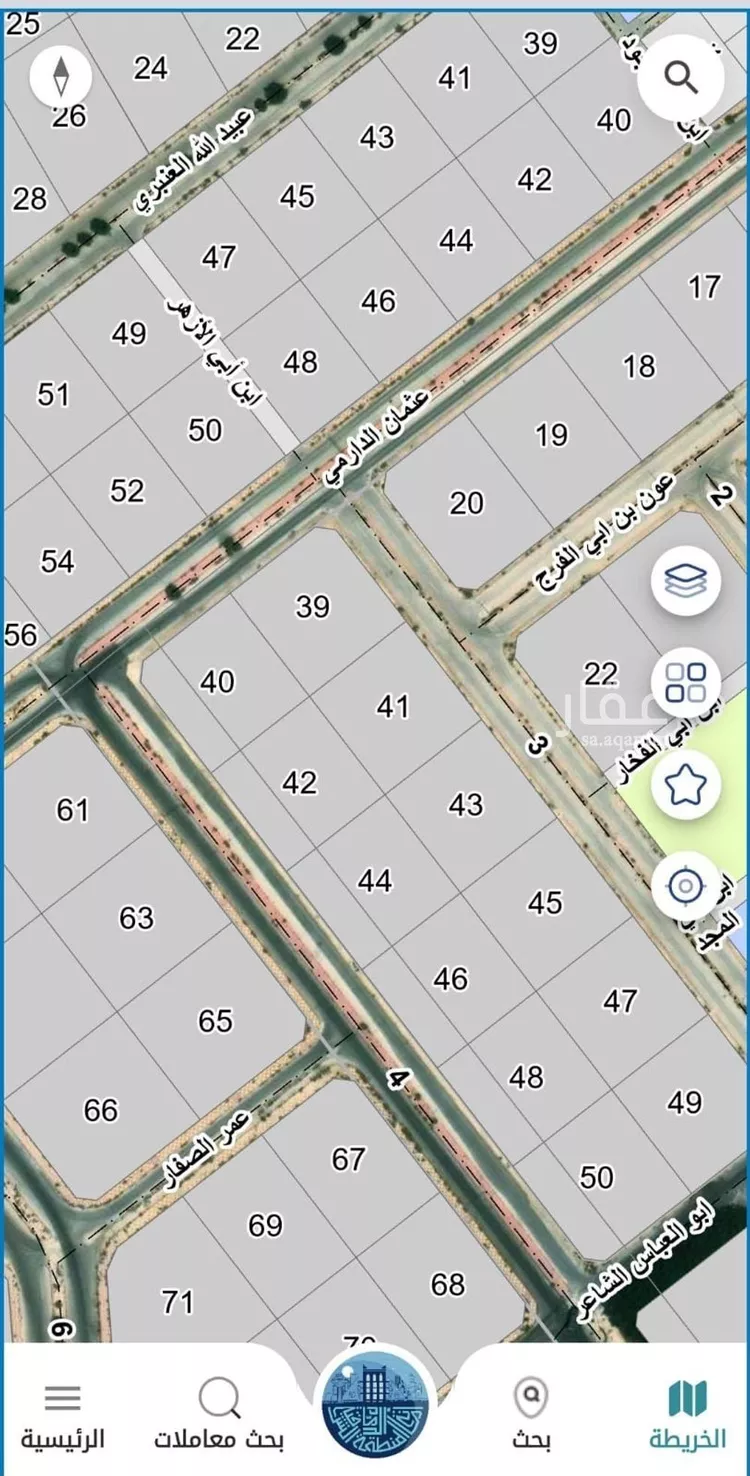Open the search magnifier button
The height and width of the screenshot is (1476, 750).
point(681,77)
